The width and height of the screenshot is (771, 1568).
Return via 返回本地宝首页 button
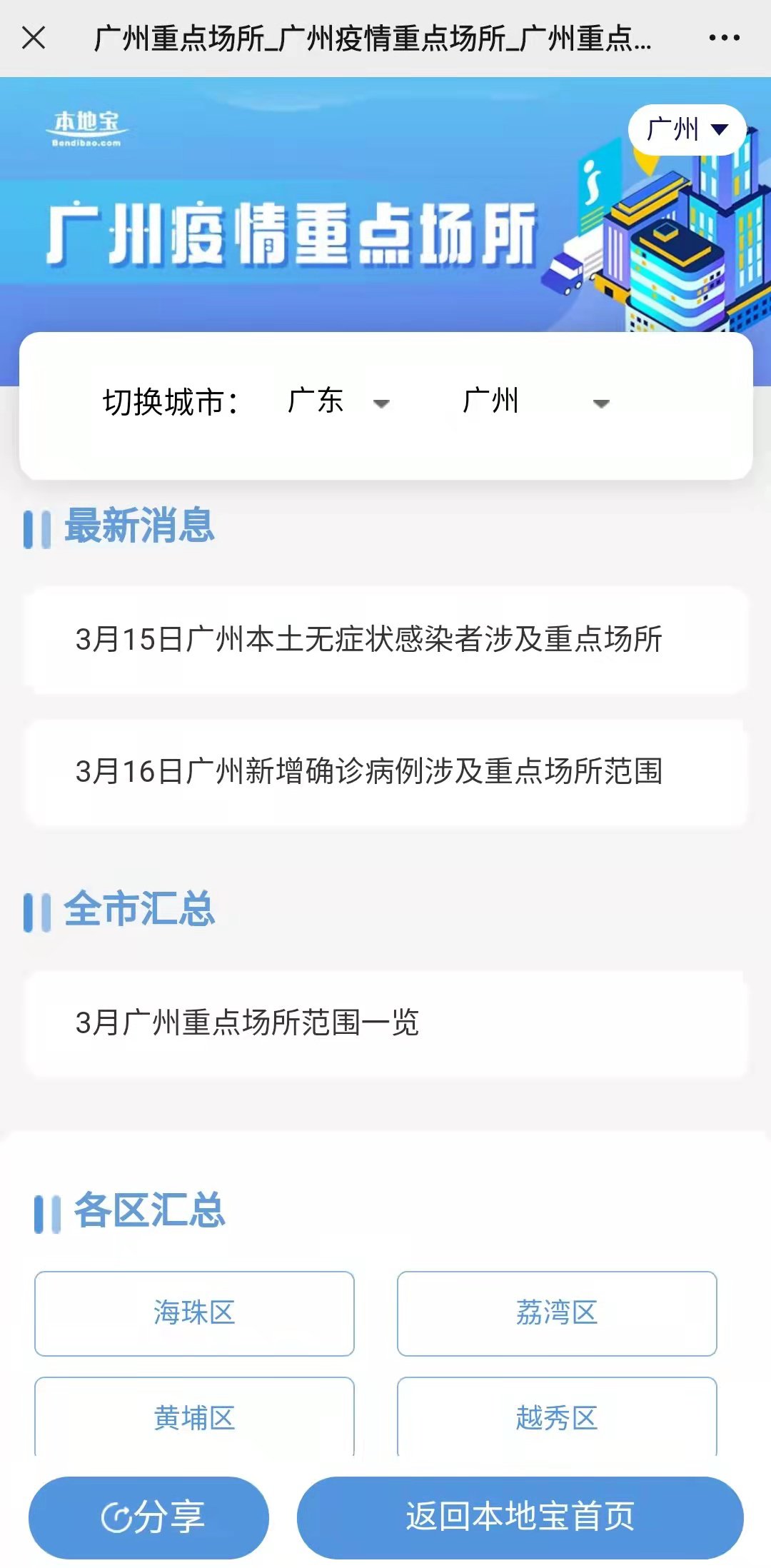point(520,1517)
